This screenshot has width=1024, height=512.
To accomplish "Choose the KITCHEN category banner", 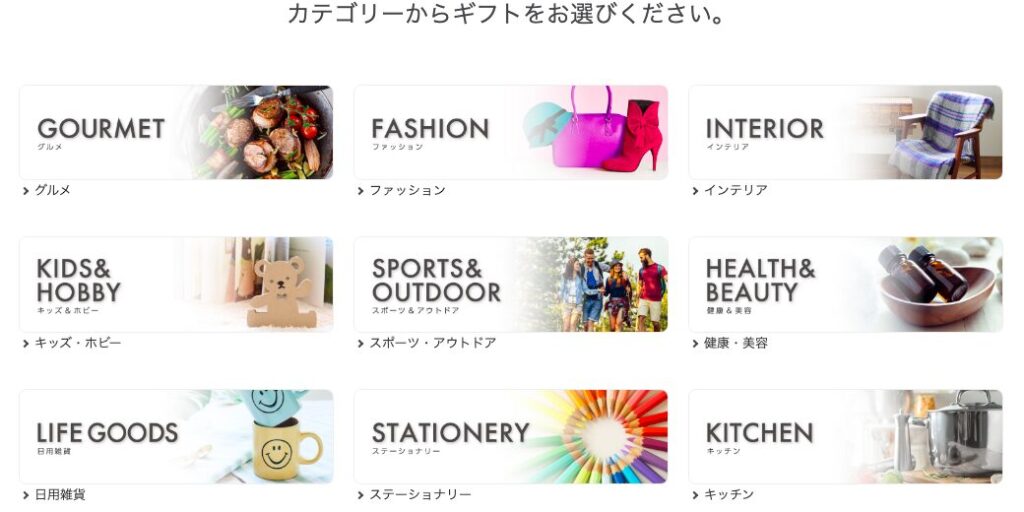I will coord(845,436).
